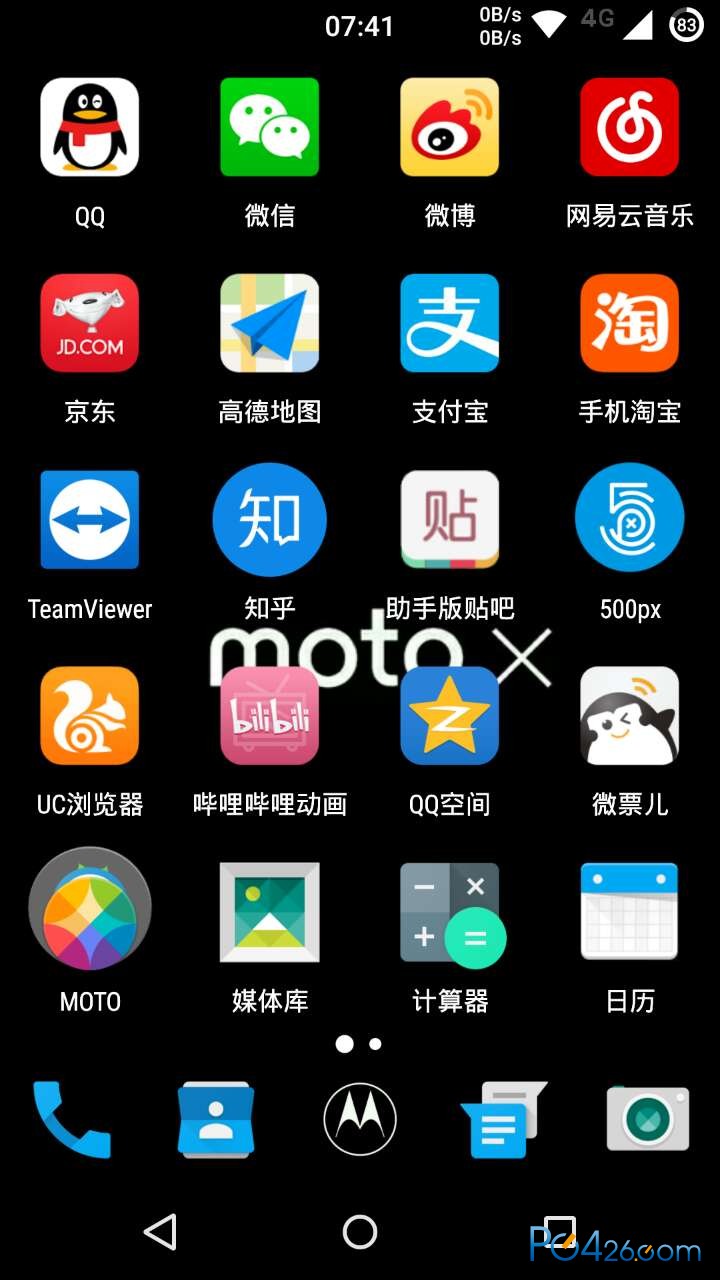Launch TeamViewer

tap(90, 520)
